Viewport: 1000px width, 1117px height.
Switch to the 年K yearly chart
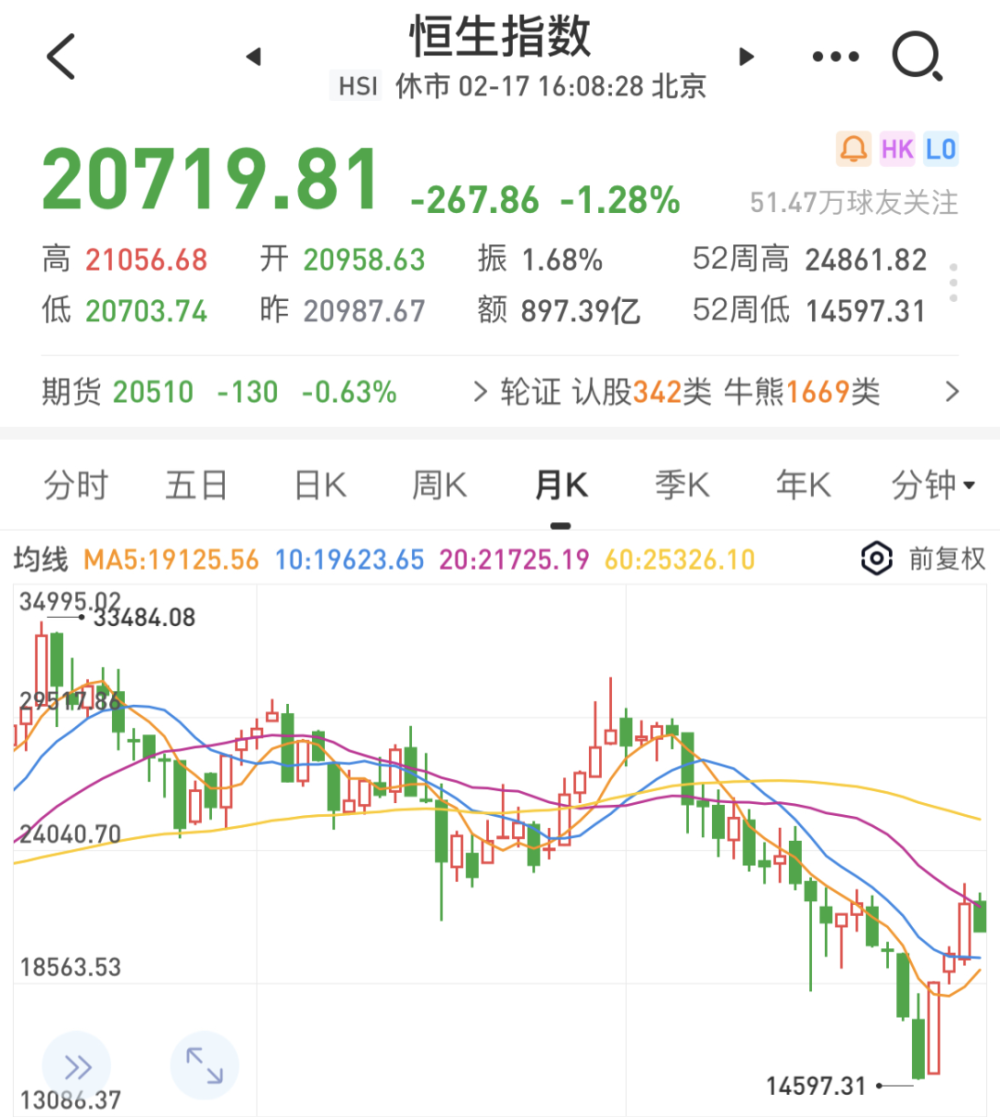803,487
